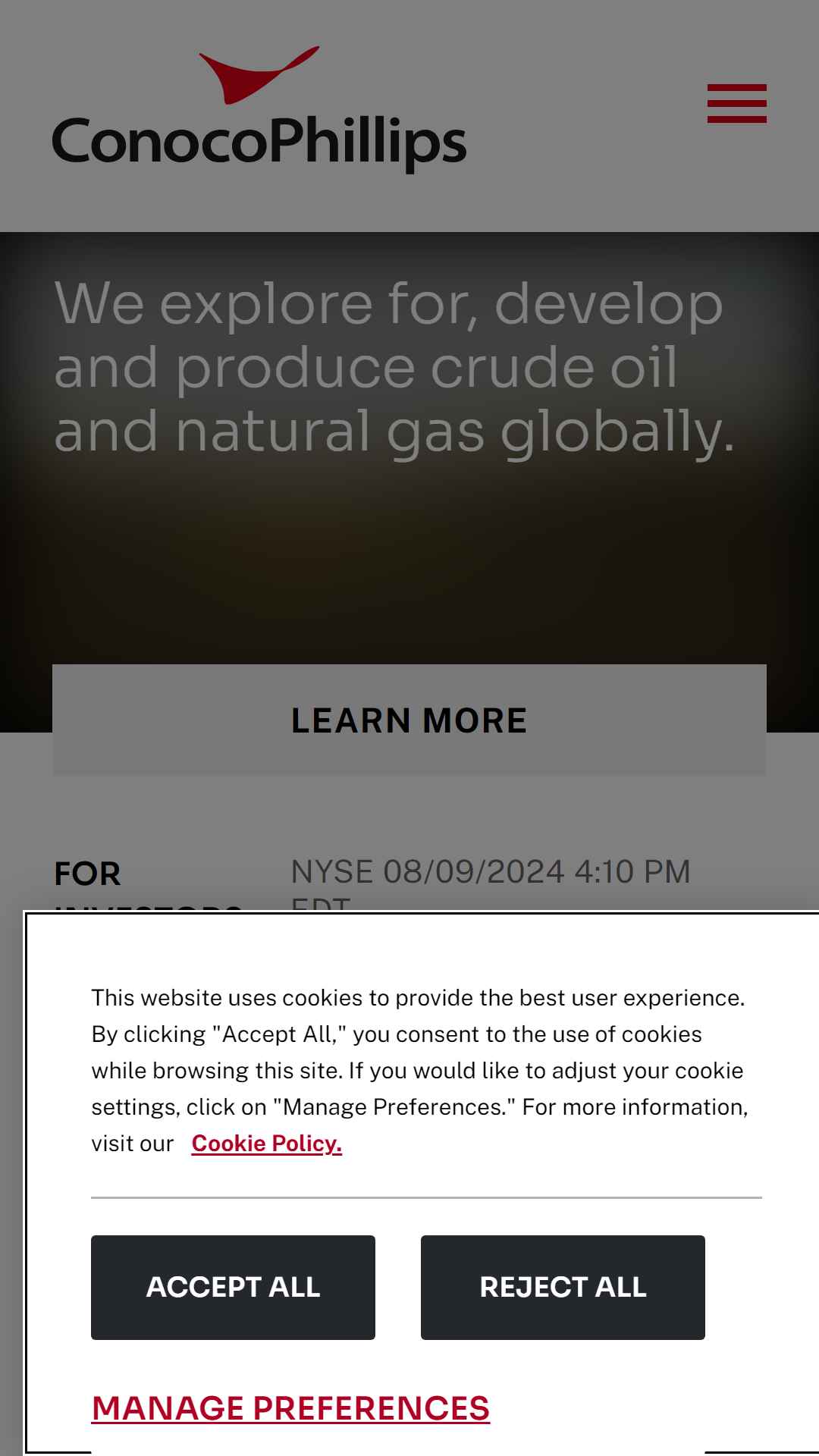This screenshot has height=1456, width=819.
Task: Tap the Learn More button
Action: click(409, 720)
